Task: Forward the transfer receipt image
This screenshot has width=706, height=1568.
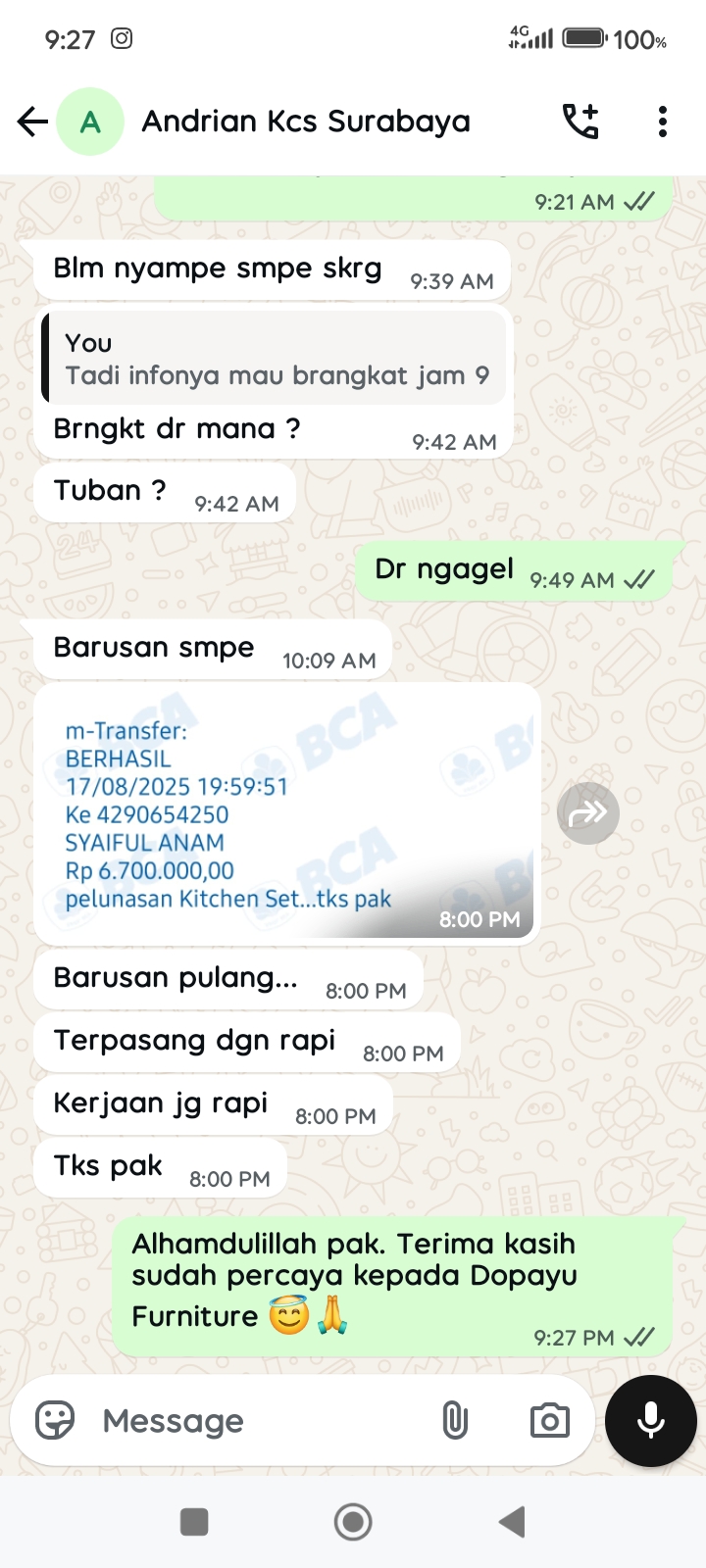Action: 587,813
